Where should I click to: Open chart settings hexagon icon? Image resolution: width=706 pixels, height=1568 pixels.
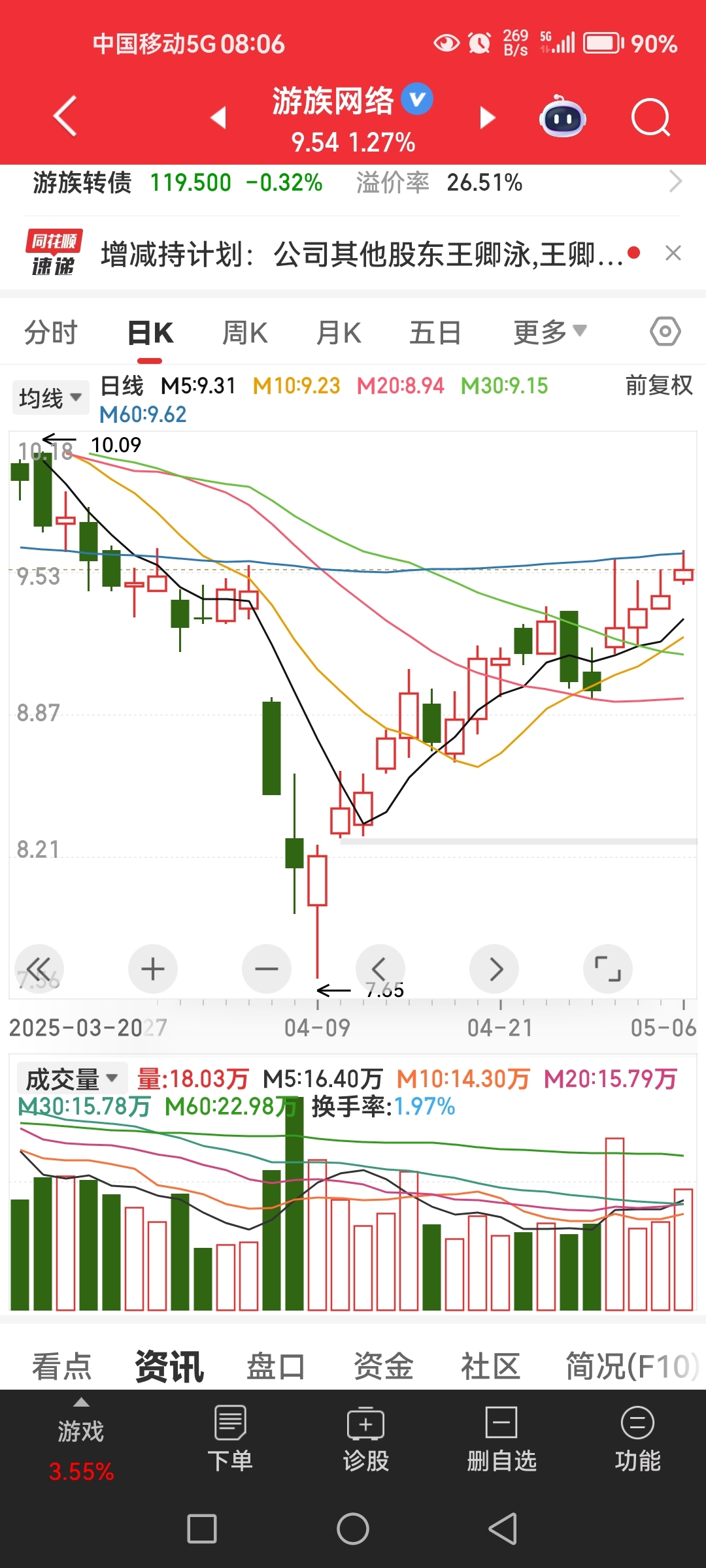(665, 332)
